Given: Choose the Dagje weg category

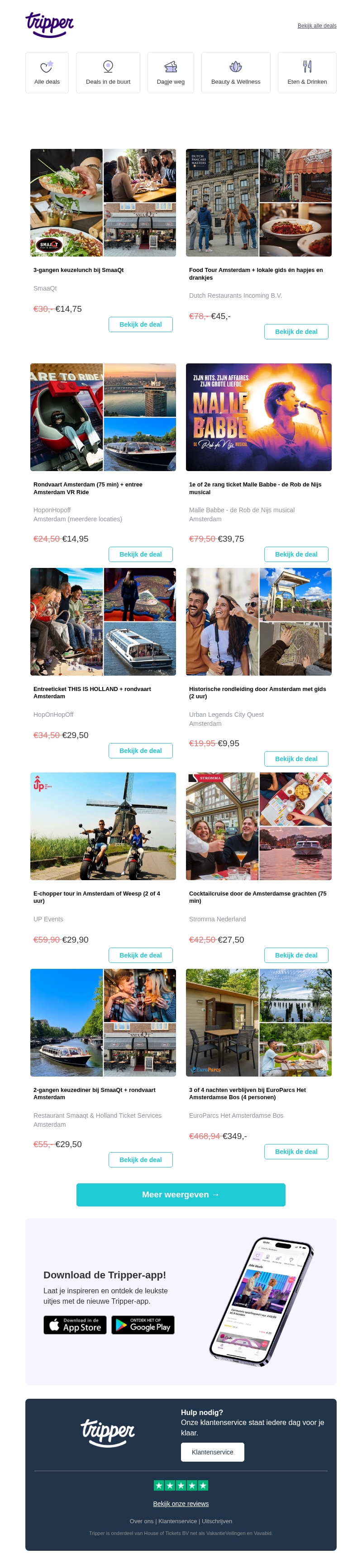Looking at the screenshot, I should pos(170,72).
